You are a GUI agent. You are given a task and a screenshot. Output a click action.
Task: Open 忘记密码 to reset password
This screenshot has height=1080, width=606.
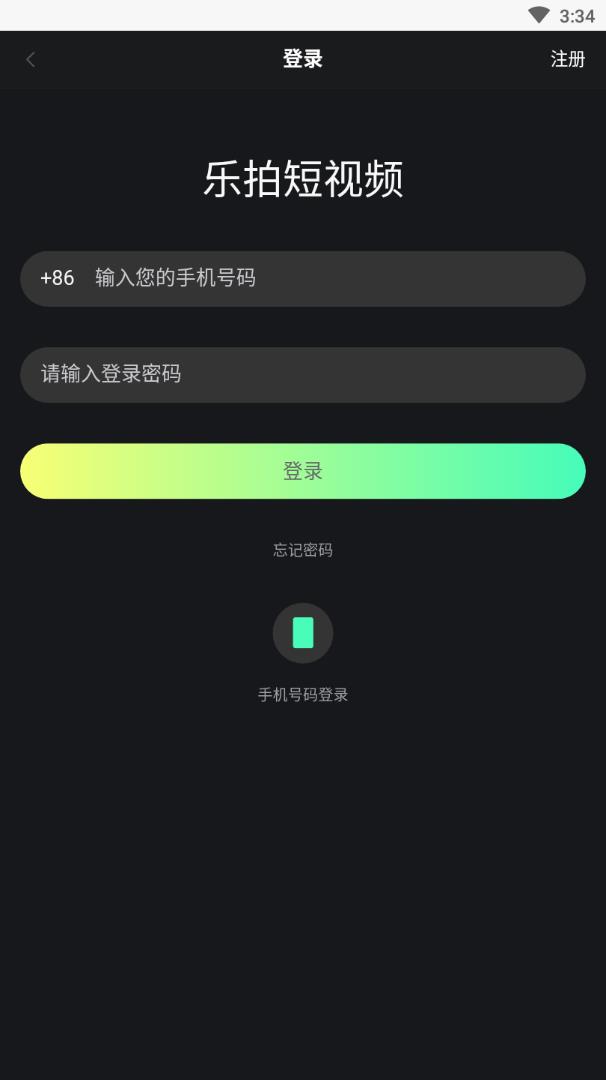pos(302,550)
